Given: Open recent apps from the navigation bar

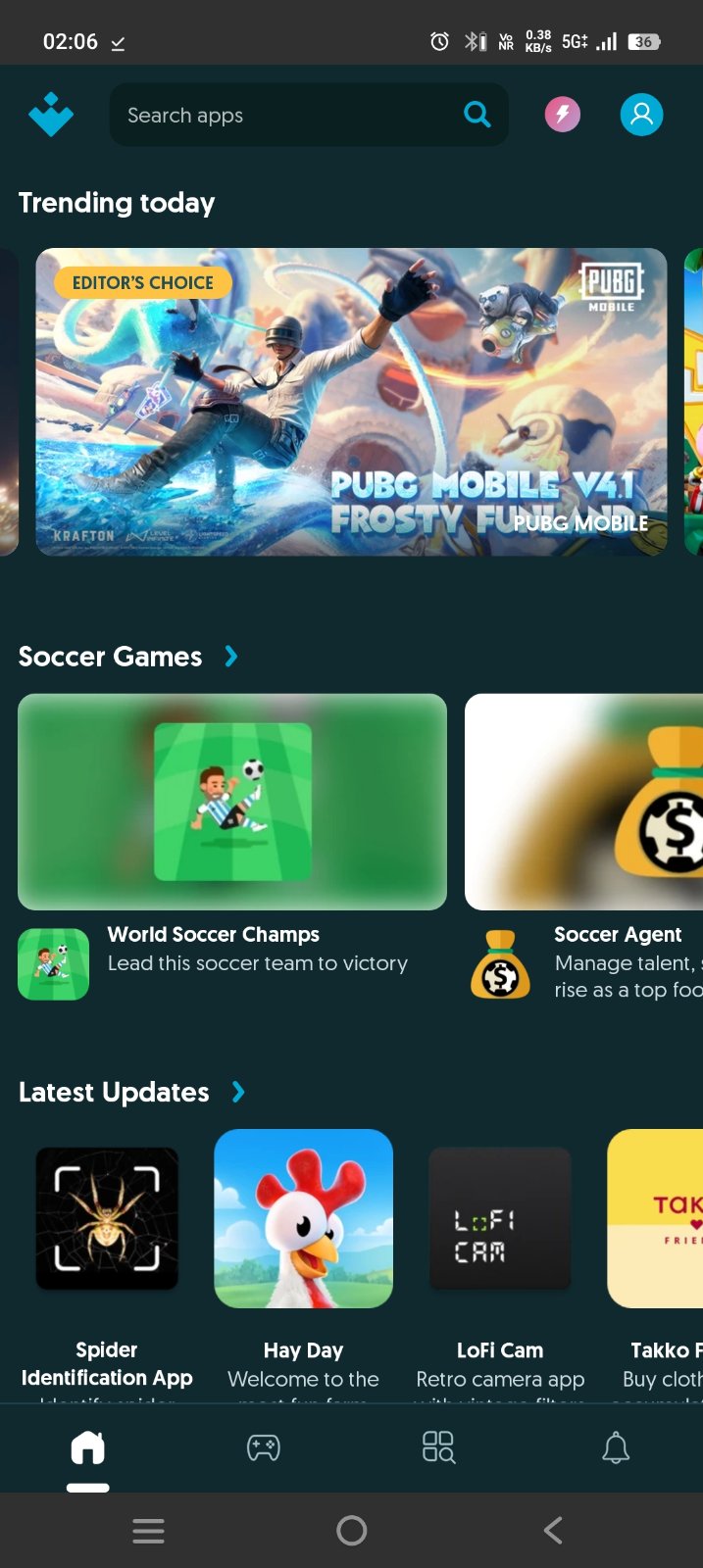Looking at the screenshot, I should [x=148, y=1530].
